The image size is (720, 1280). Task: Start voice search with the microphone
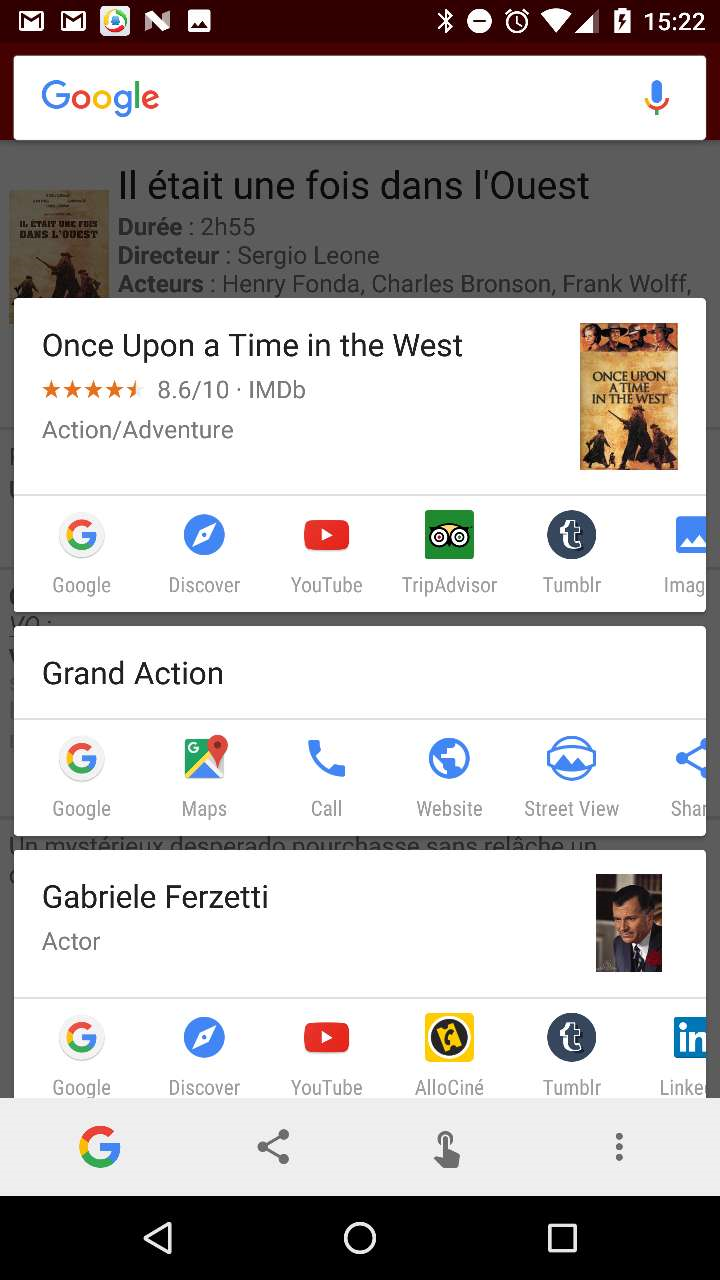click(656, 98)
